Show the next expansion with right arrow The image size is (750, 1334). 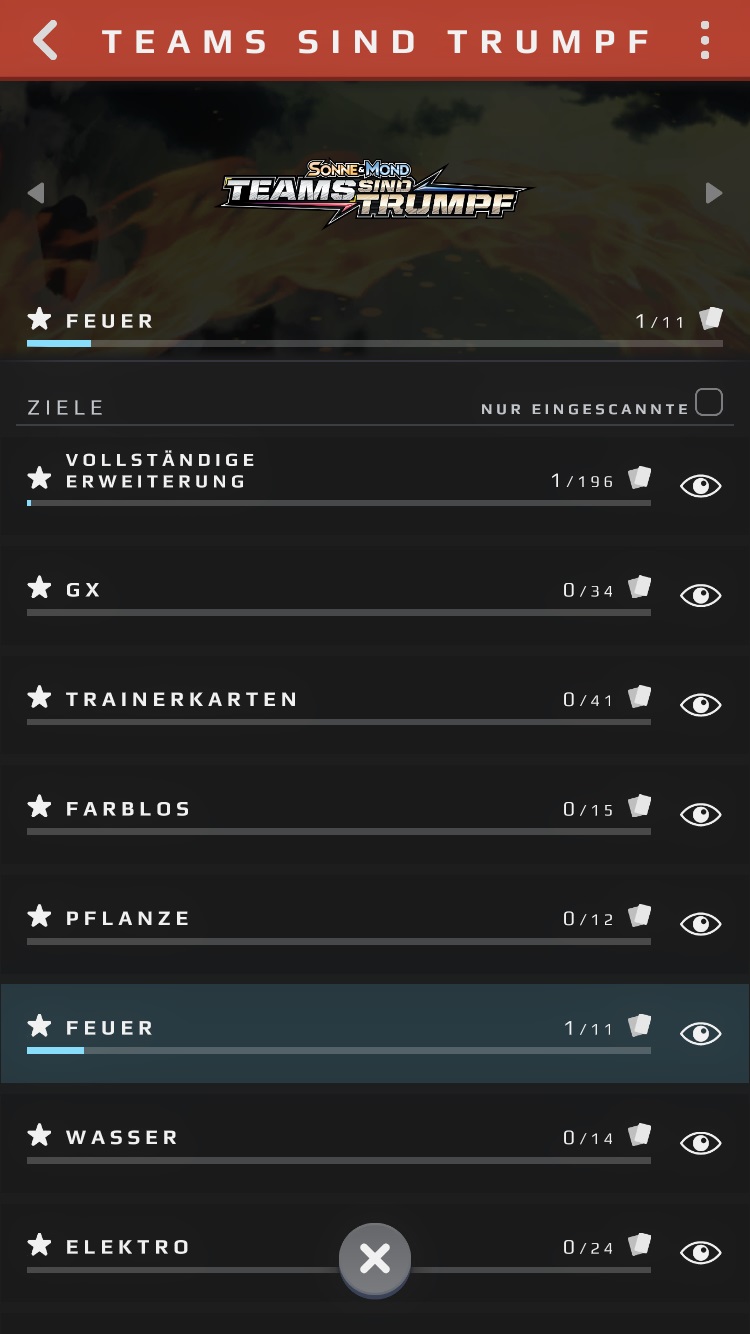(x=713, y=193)
